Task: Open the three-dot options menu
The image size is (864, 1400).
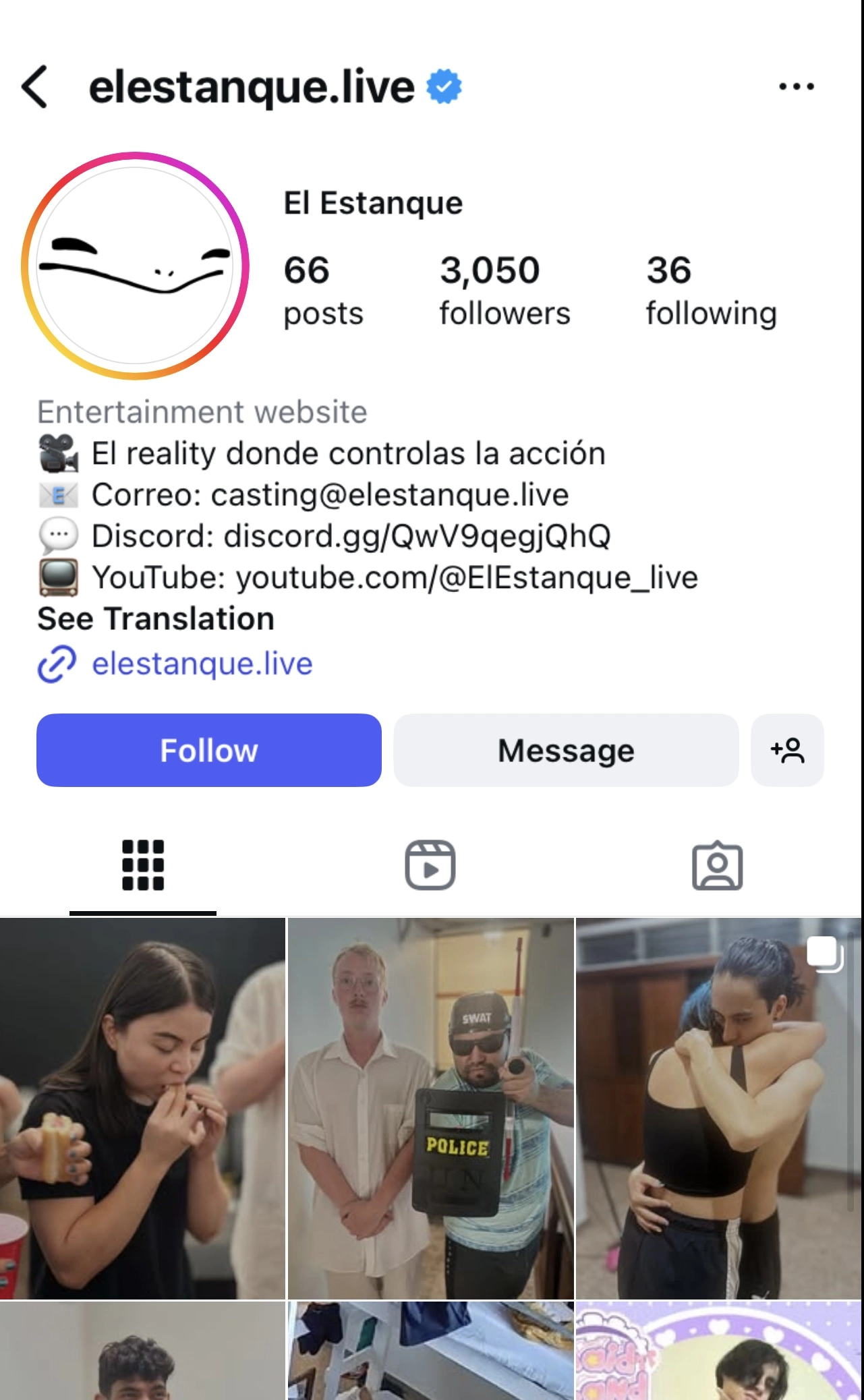Action: click(x=797, y=87)
